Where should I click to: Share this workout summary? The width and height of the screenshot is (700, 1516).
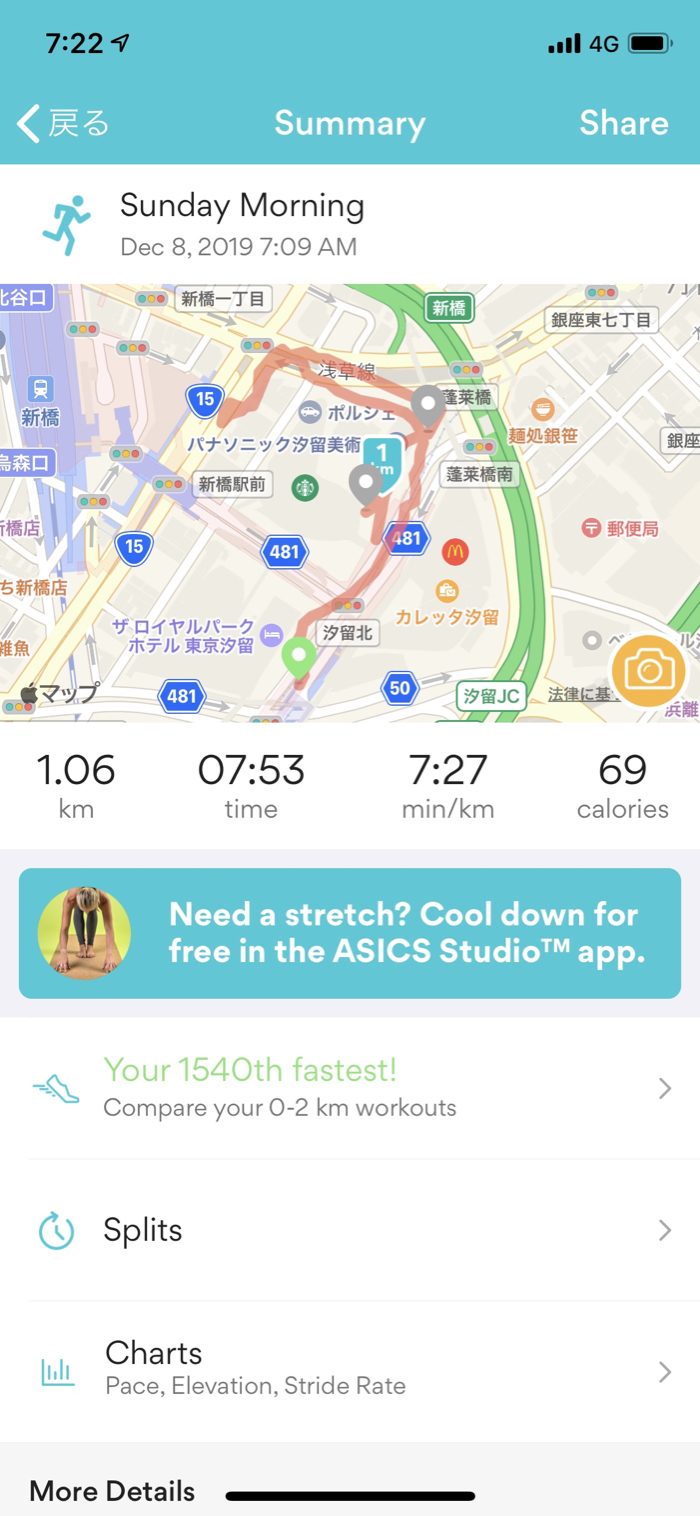pos(623,123)
